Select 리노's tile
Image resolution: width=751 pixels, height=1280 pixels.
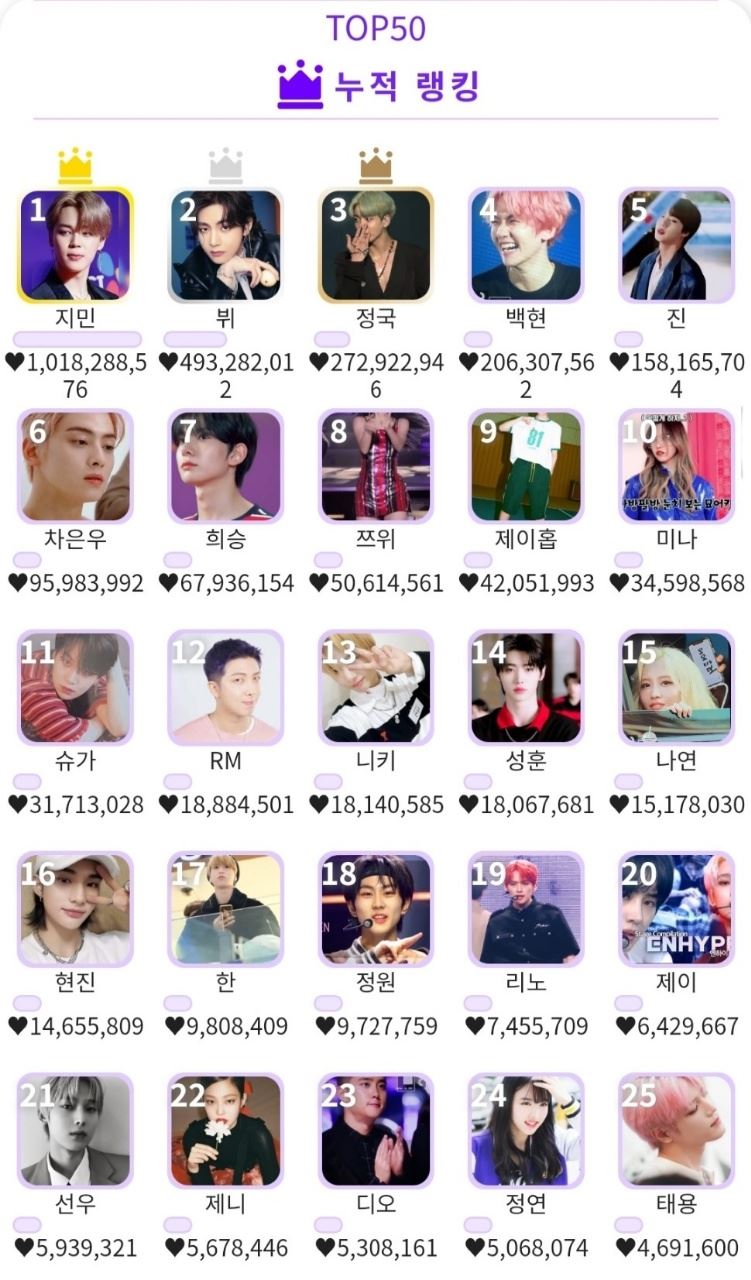coord(526,910)
